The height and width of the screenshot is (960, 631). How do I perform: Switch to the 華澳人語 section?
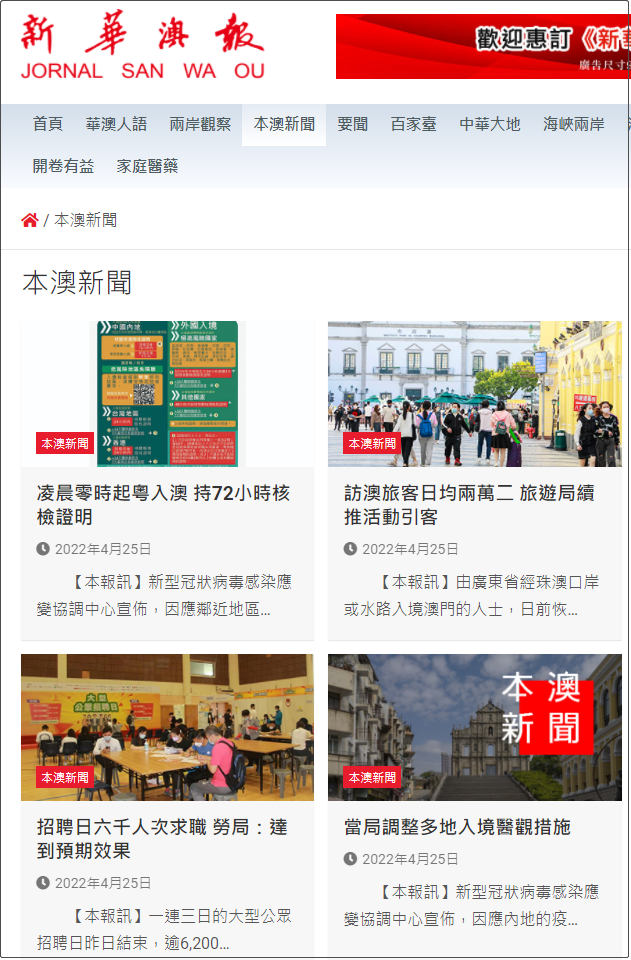116,124
